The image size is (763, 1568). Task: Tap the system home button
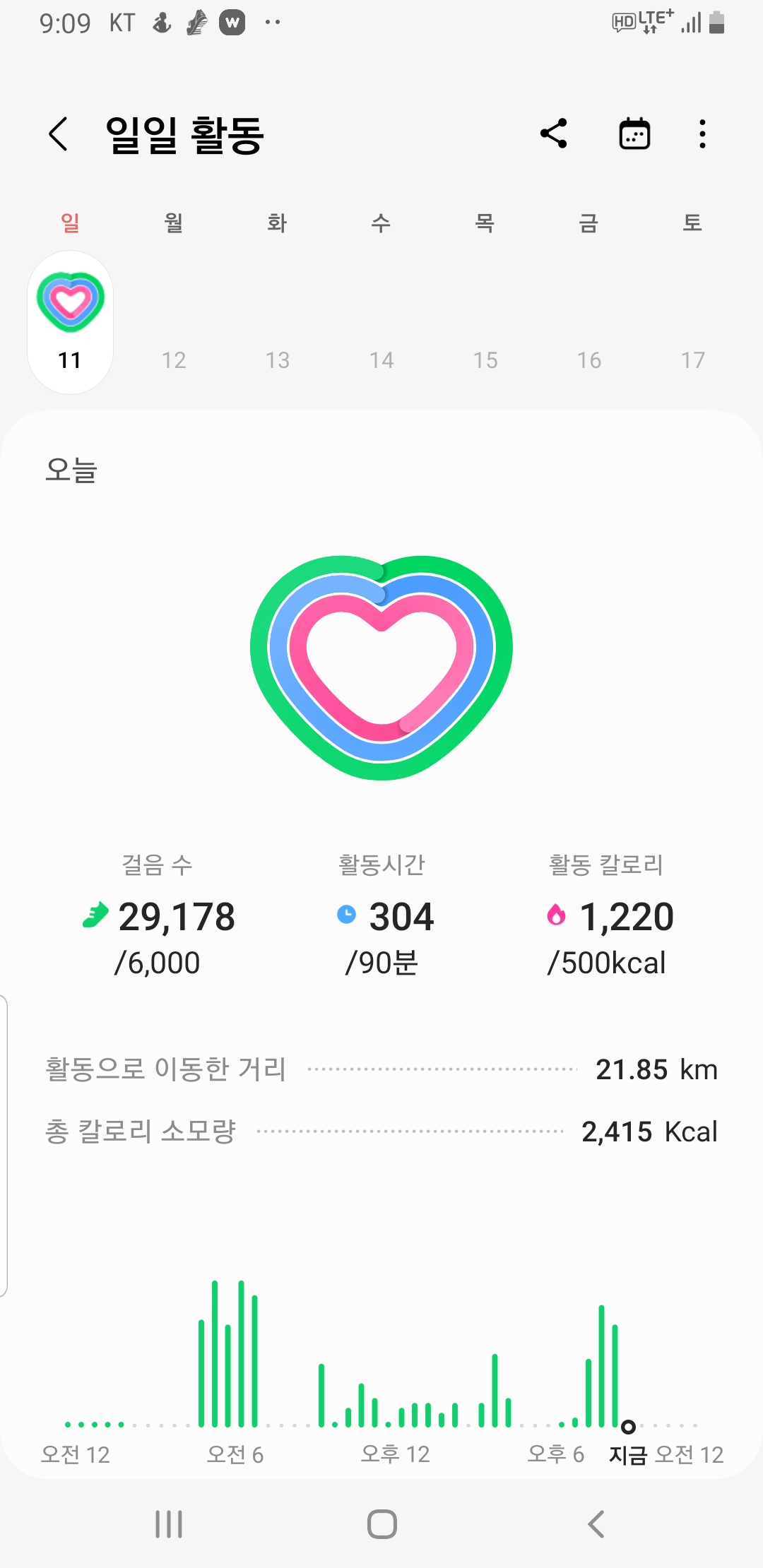pos(381,1524)
